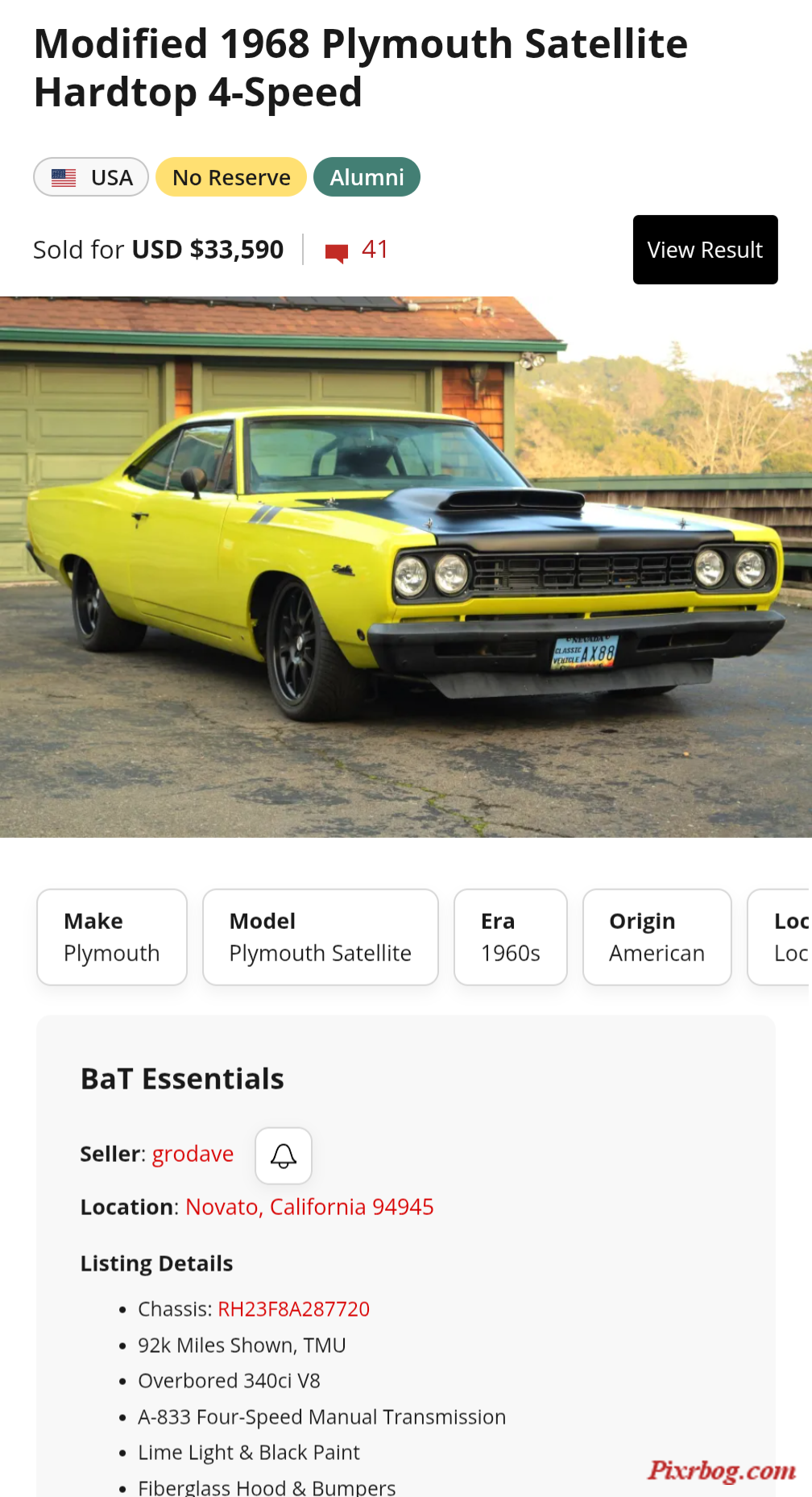
Task: Open the Make Plymouth category
Action: coord(112,937)
